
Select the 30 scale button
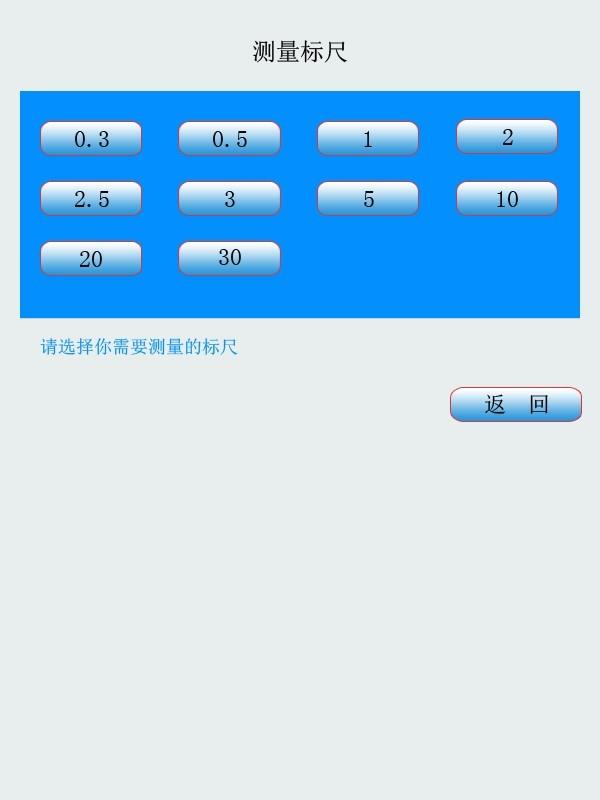coord(229,258)
